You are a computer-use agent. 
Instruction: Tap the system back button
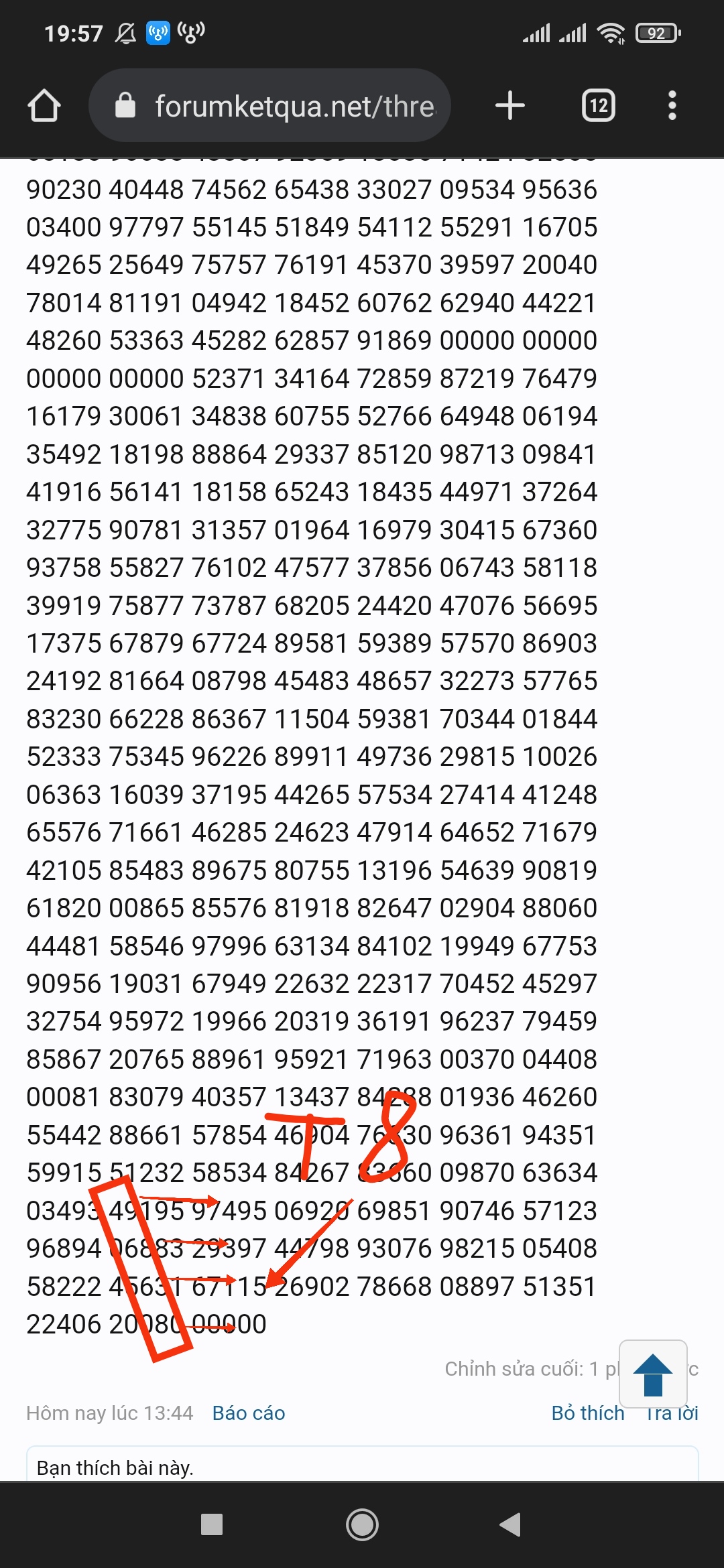[511, 1525]
